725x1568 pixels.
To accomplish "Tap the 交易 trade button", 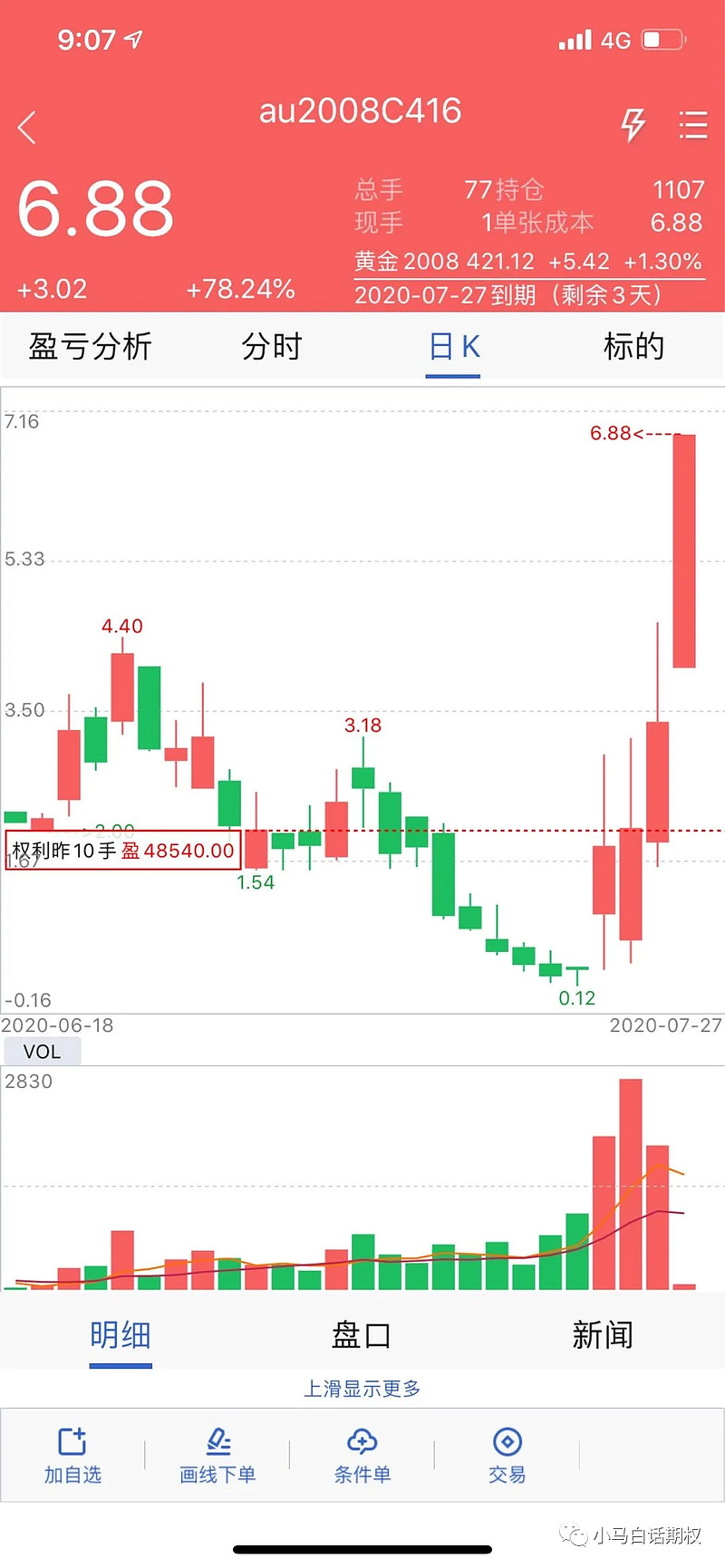I will pos(507,1456).
